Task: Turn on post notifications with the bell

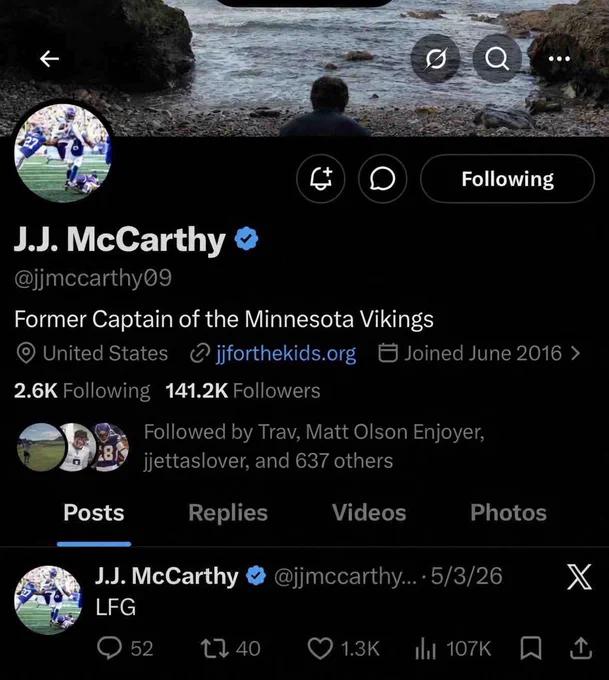Action: coord(321,179)
